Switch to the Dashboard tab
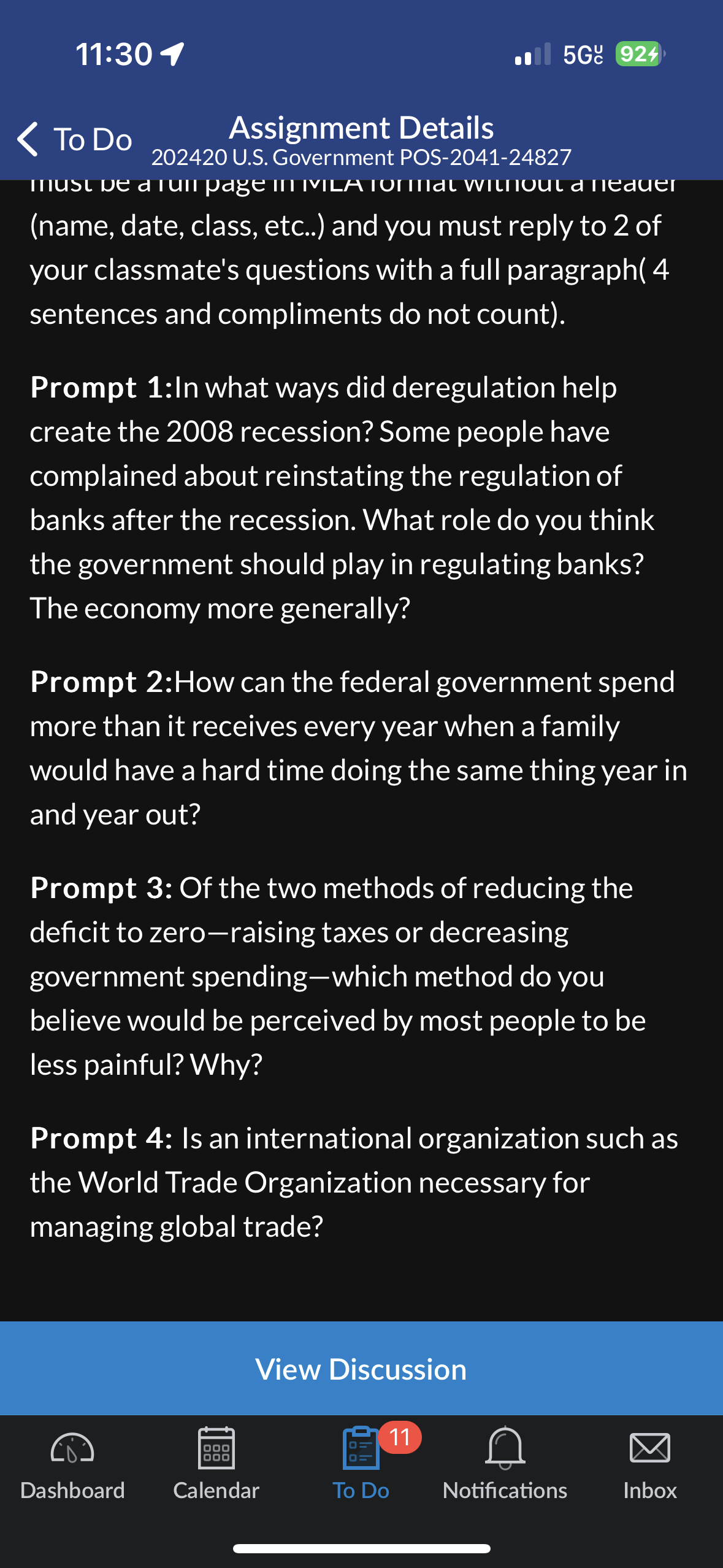This screenshot has width=723, height=1568. 72,1464
